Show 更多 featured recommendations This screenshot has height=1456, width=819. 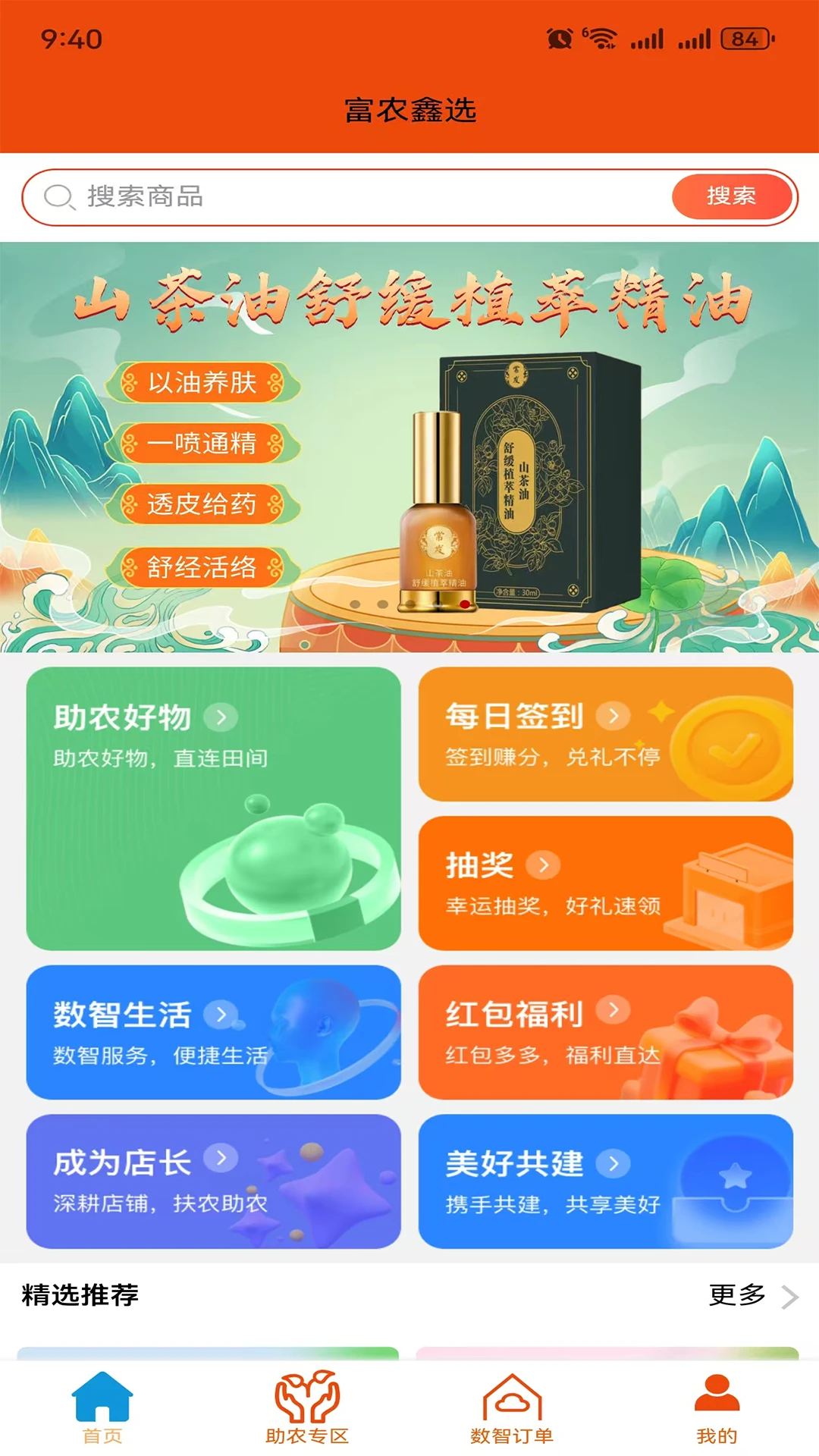coord(752,1295)
